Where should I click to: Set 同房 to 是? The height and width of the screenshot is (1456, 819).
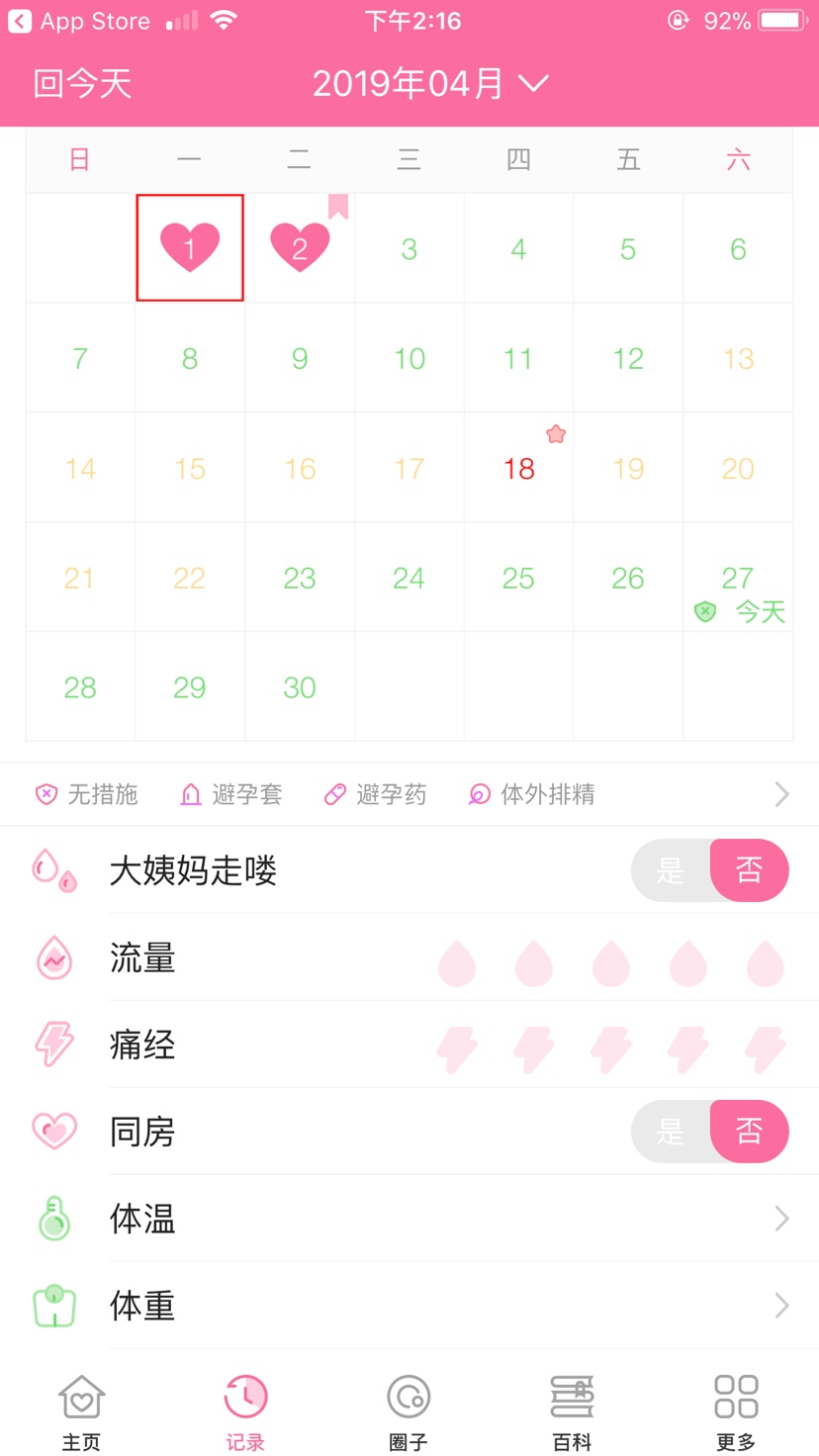[x=671, y=1131]
